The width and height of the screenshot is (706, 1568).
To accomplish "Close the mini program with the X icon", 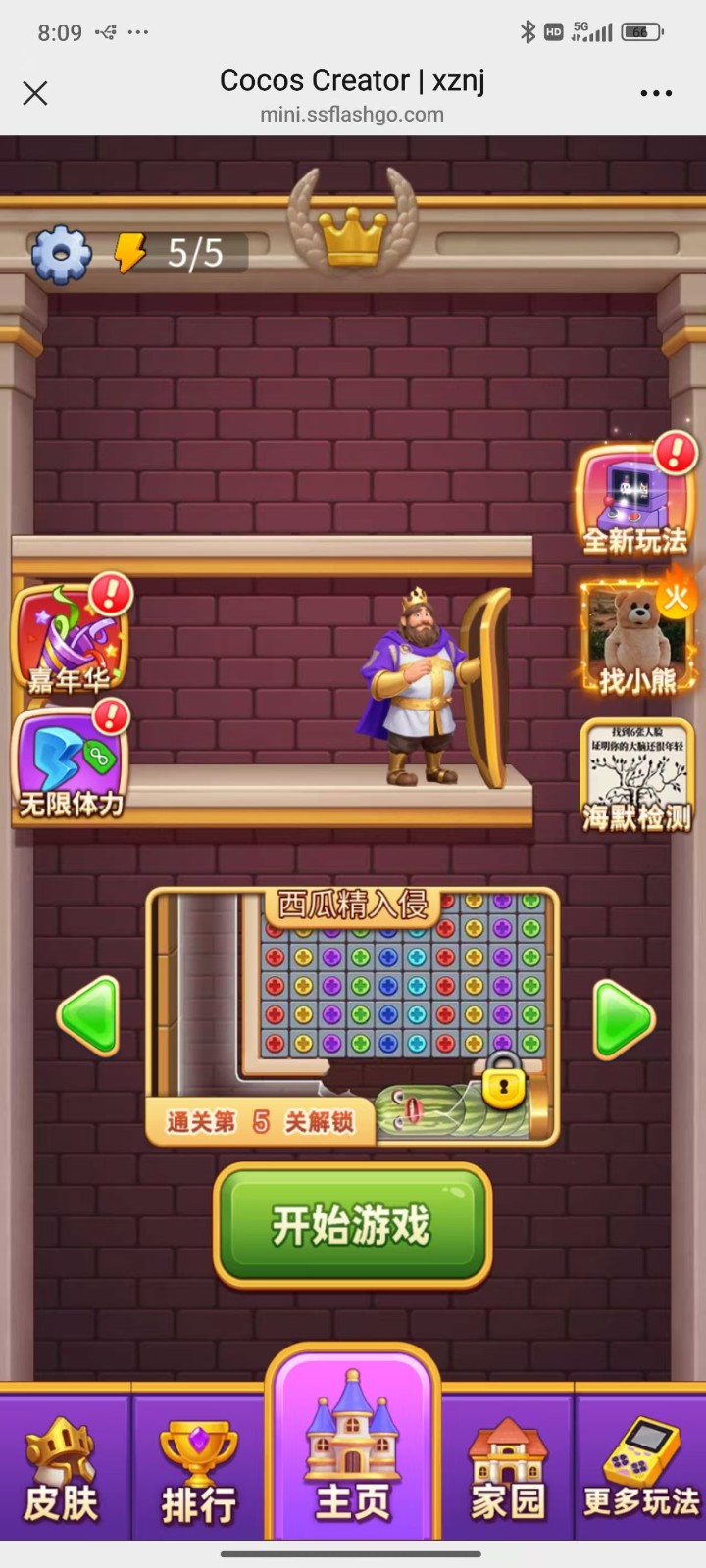I will tap(35, 93).
